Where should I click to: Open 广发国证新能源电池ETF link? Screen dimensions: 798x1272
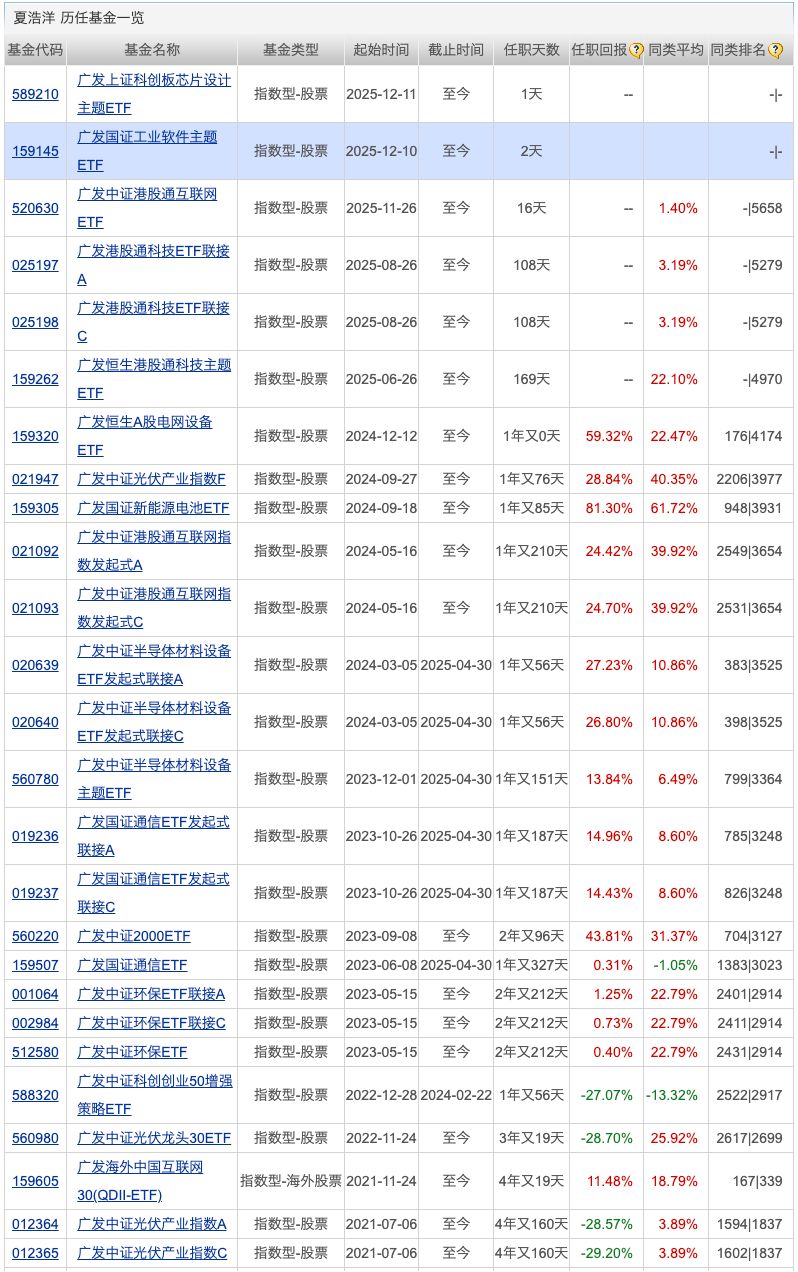[x=153, y=508]
